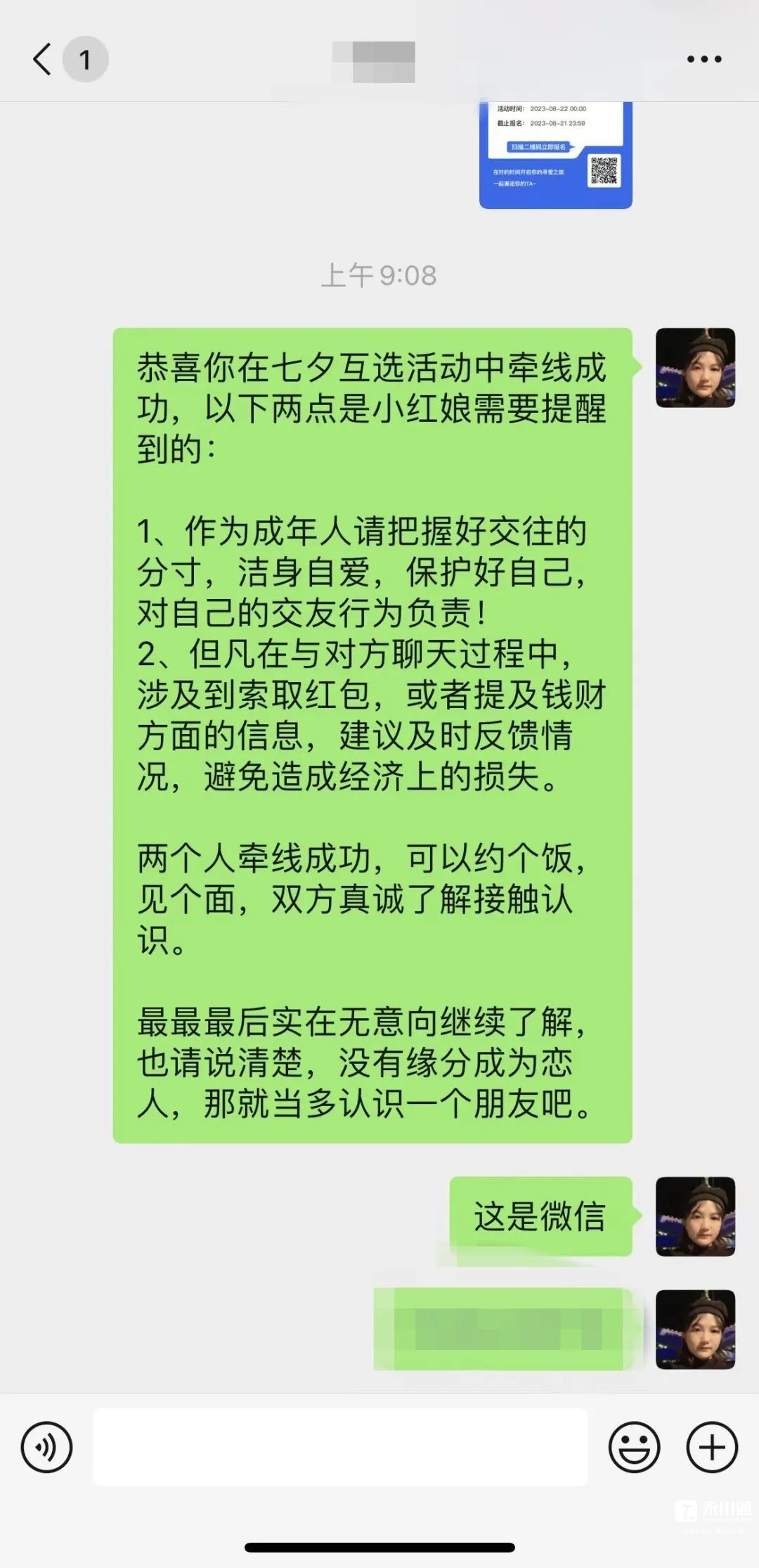Tap the avatar beside the "这是微信" message
The height and width of the screenshot is (1568, 759).
(x=695, y=1216)
